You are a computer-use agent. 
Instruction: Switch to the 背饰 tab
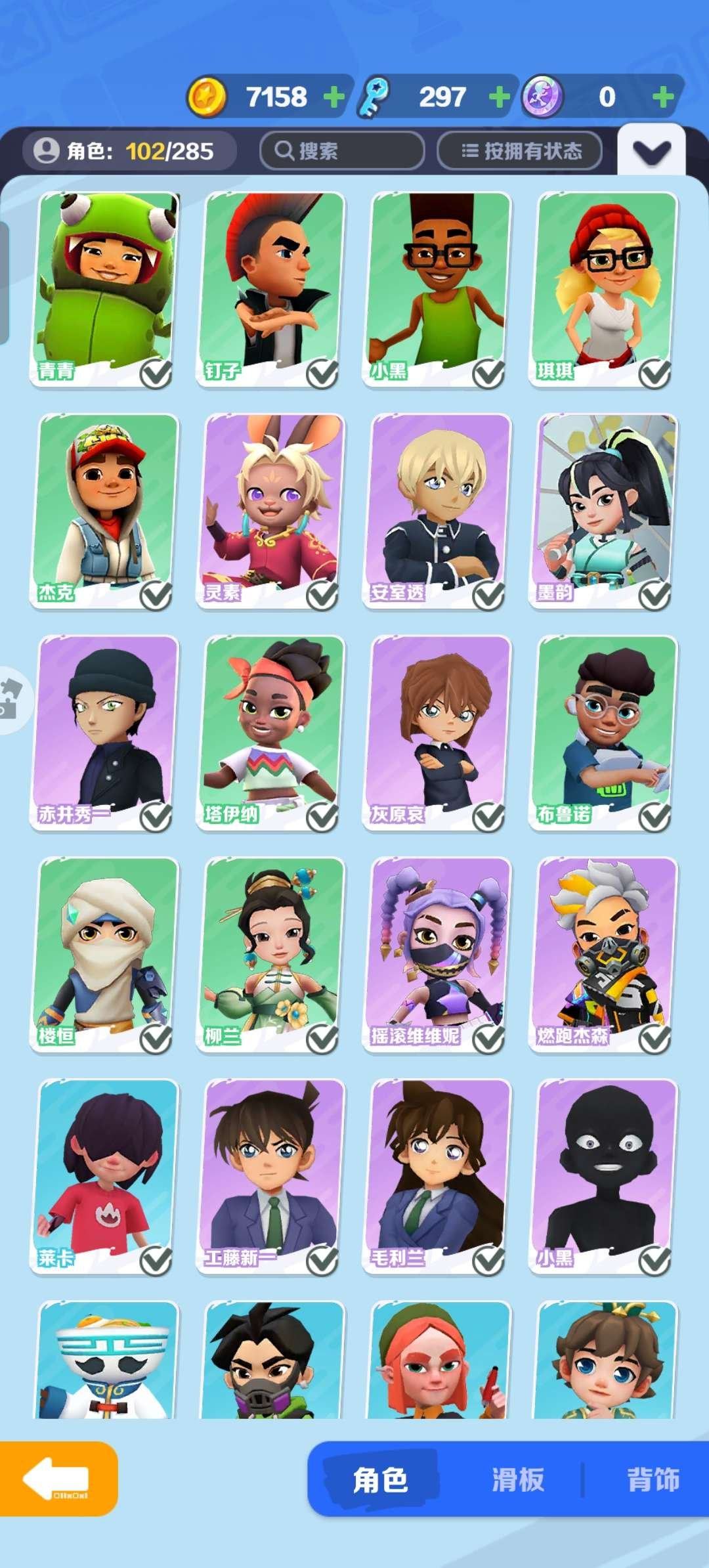pyautogui.click(x=653, y=1480)
